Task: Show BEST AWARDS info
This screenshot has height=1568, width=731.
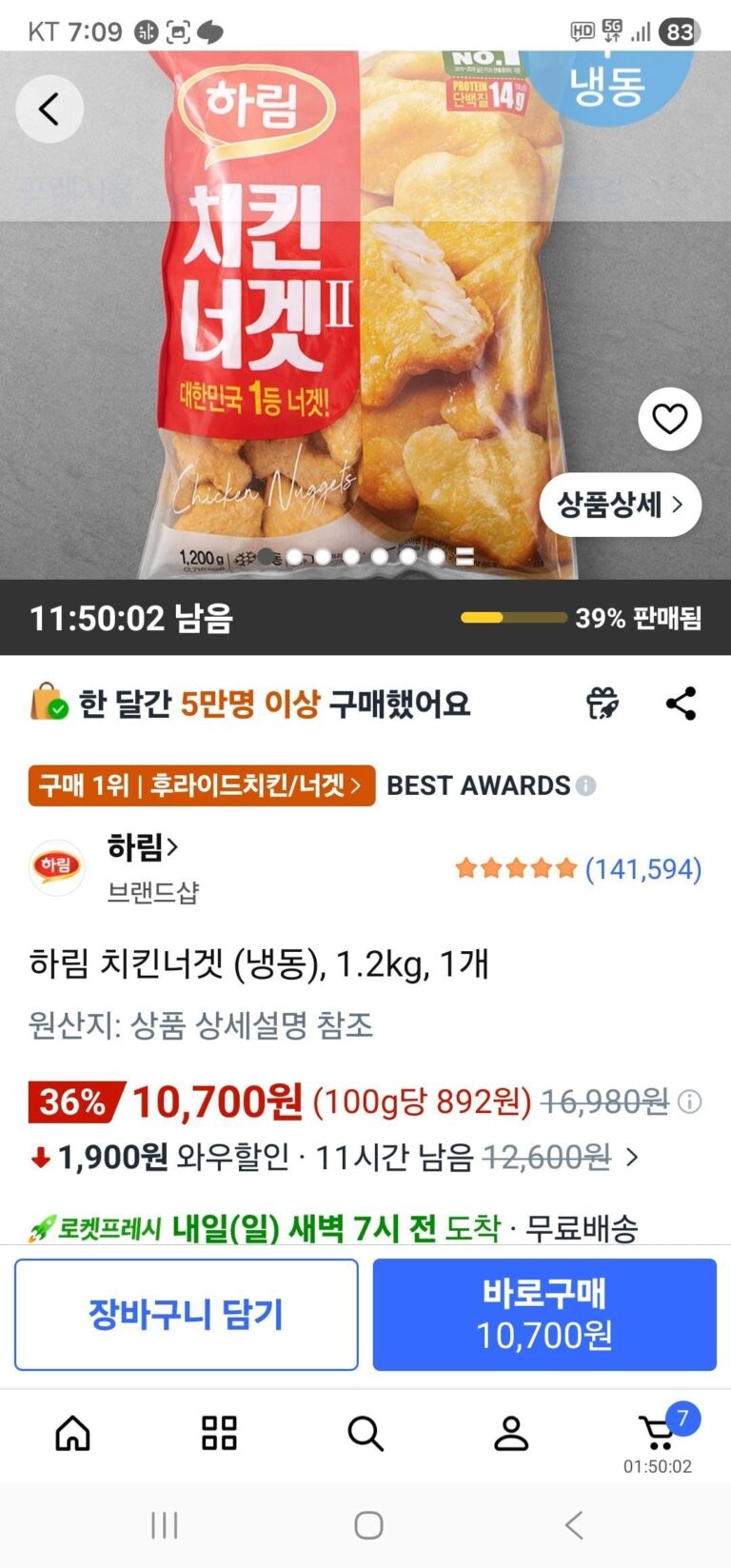Action: click(586, 785)
